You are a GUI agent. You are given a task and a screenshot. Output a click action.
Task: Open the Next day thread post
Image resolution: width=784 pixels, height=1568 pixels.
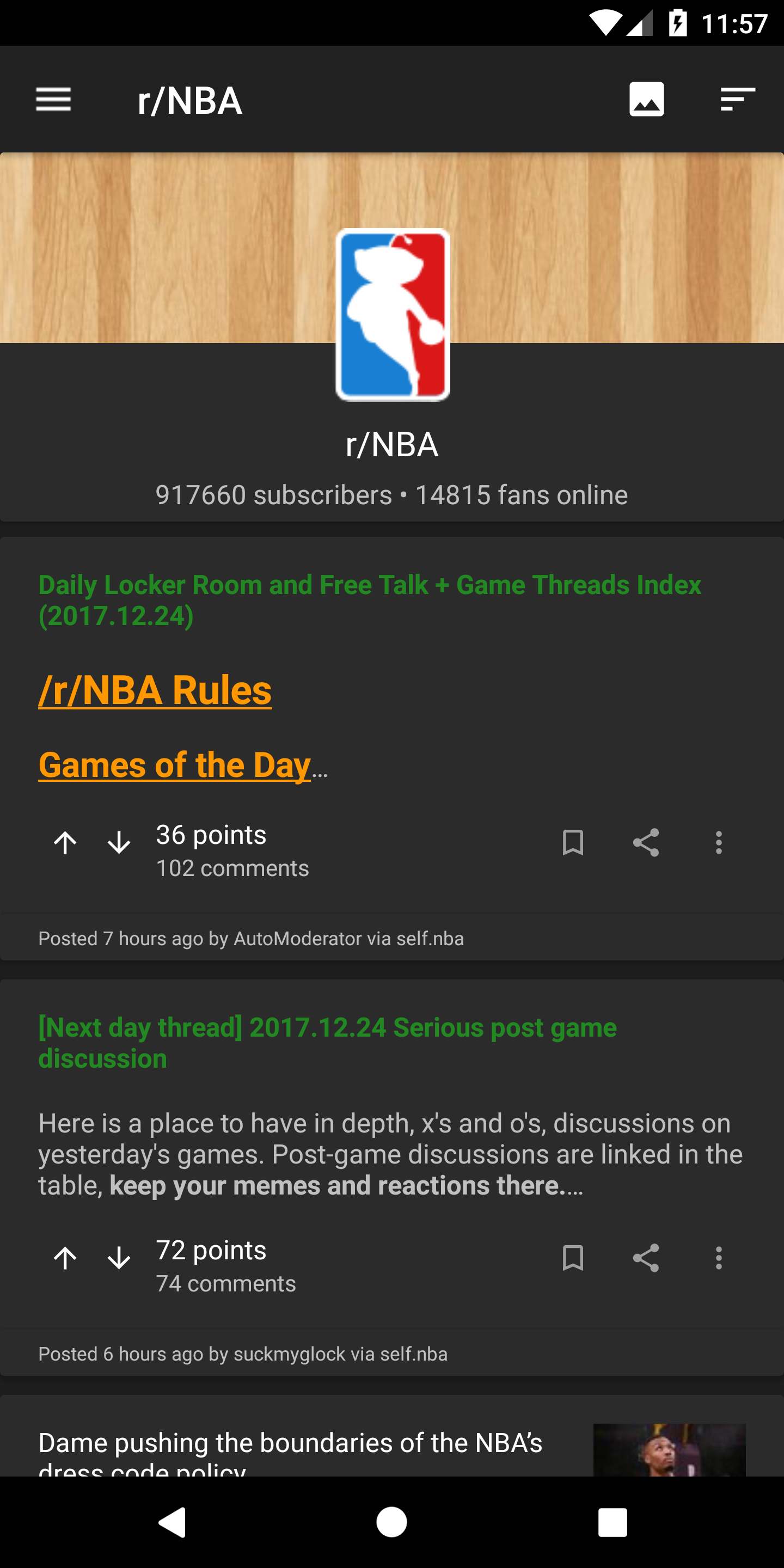tap(327, 1043)
